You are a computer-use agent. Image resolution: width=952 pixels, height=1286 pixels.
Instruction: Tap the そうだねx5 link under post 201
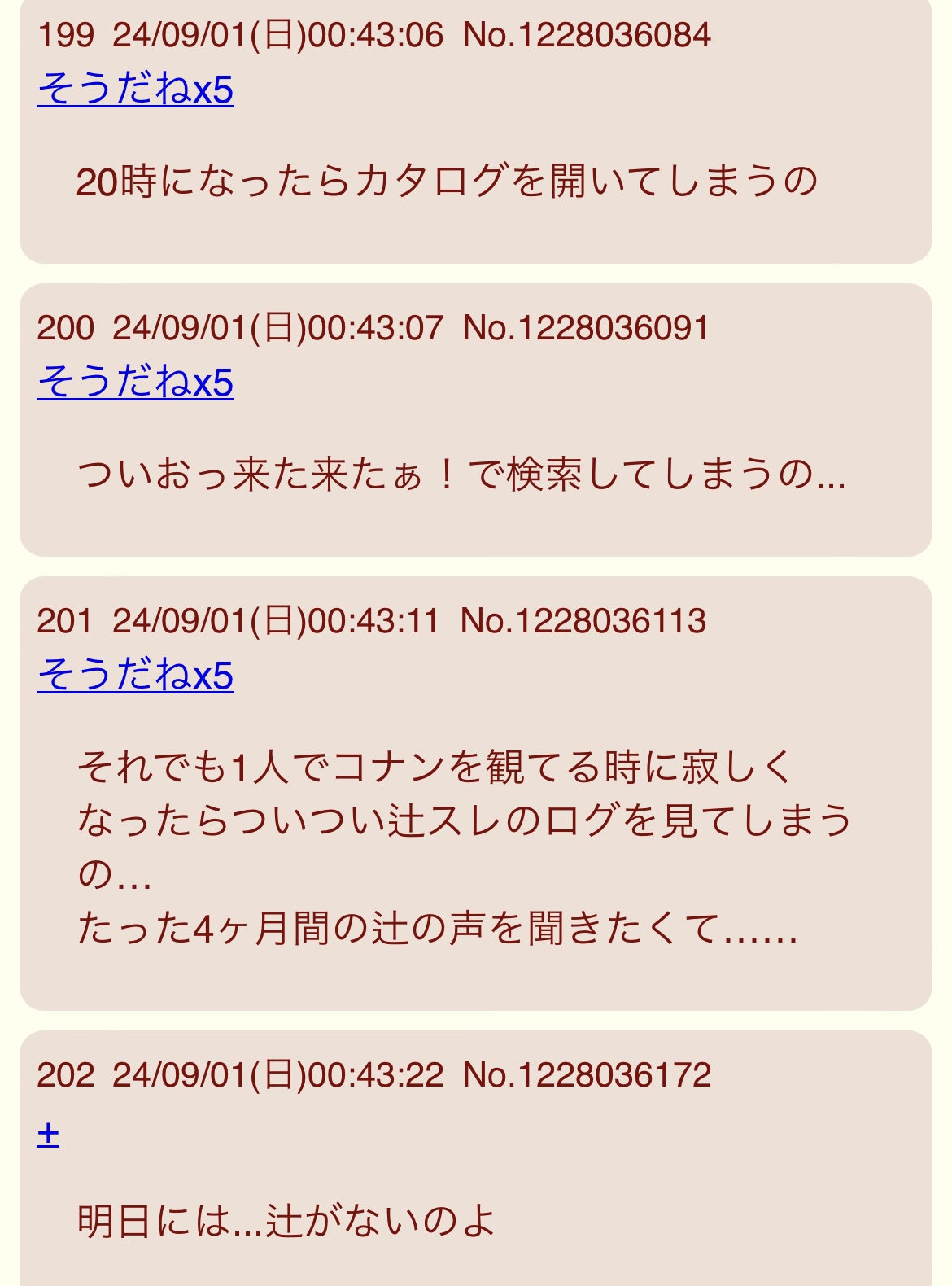135,675
